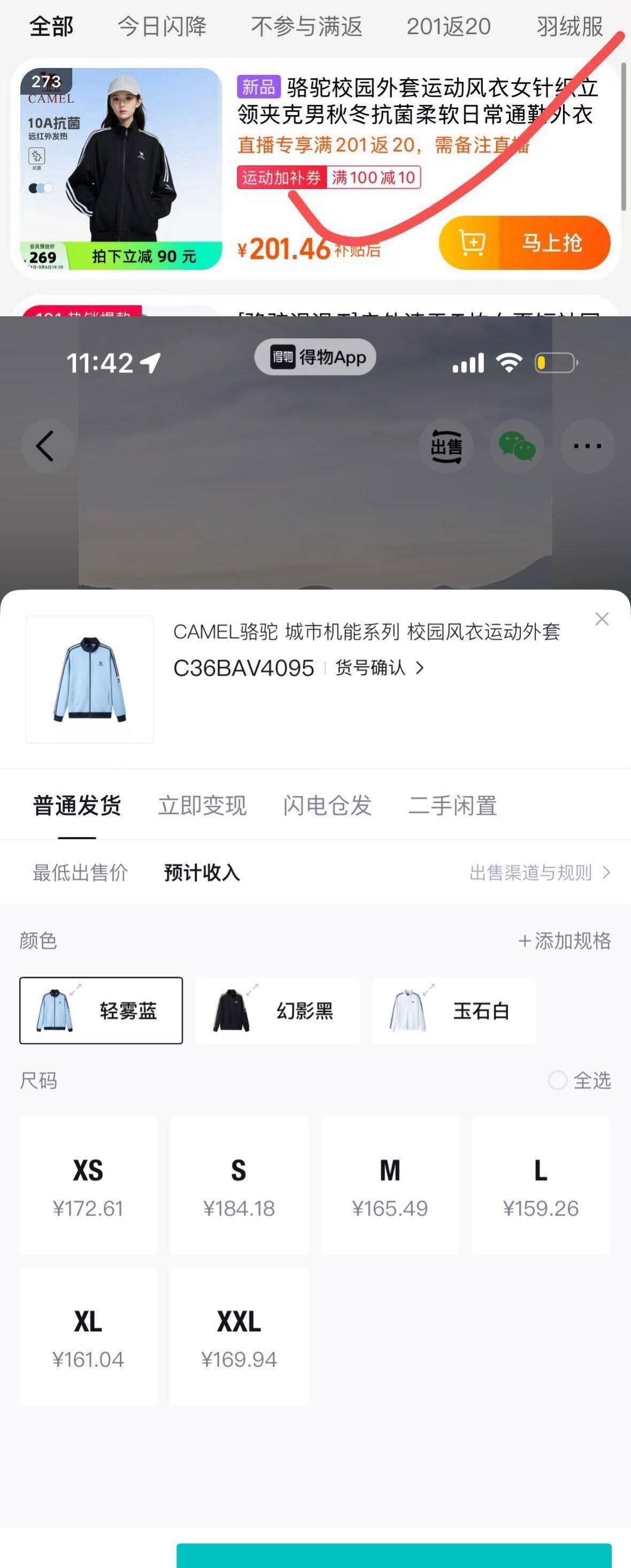Switch to the 闪电仓发 tab
This screenshot has height=1568, width=631.
[327, 805]
